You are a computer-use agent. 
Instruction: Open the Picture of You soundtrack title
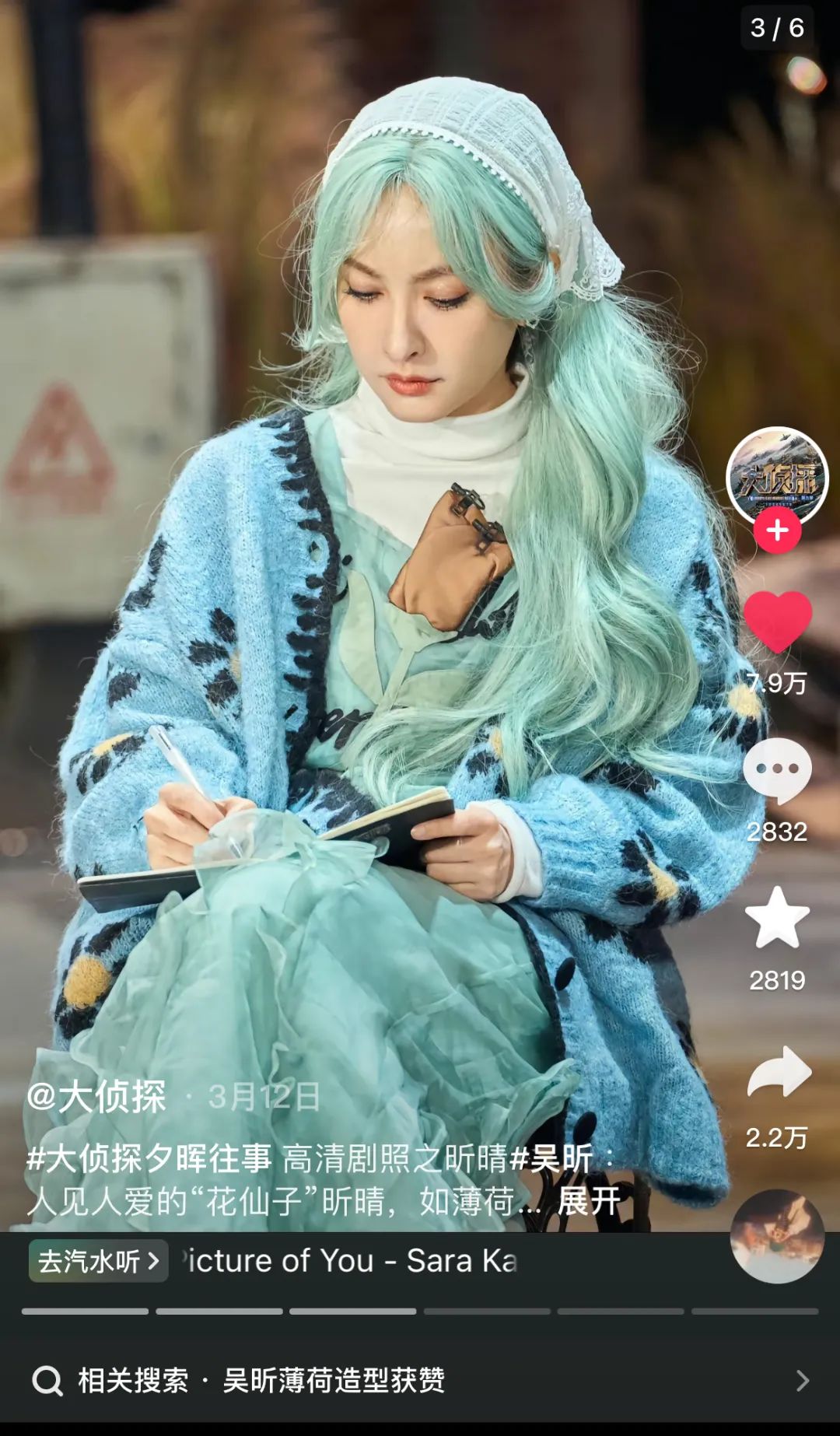[350, 1261]
